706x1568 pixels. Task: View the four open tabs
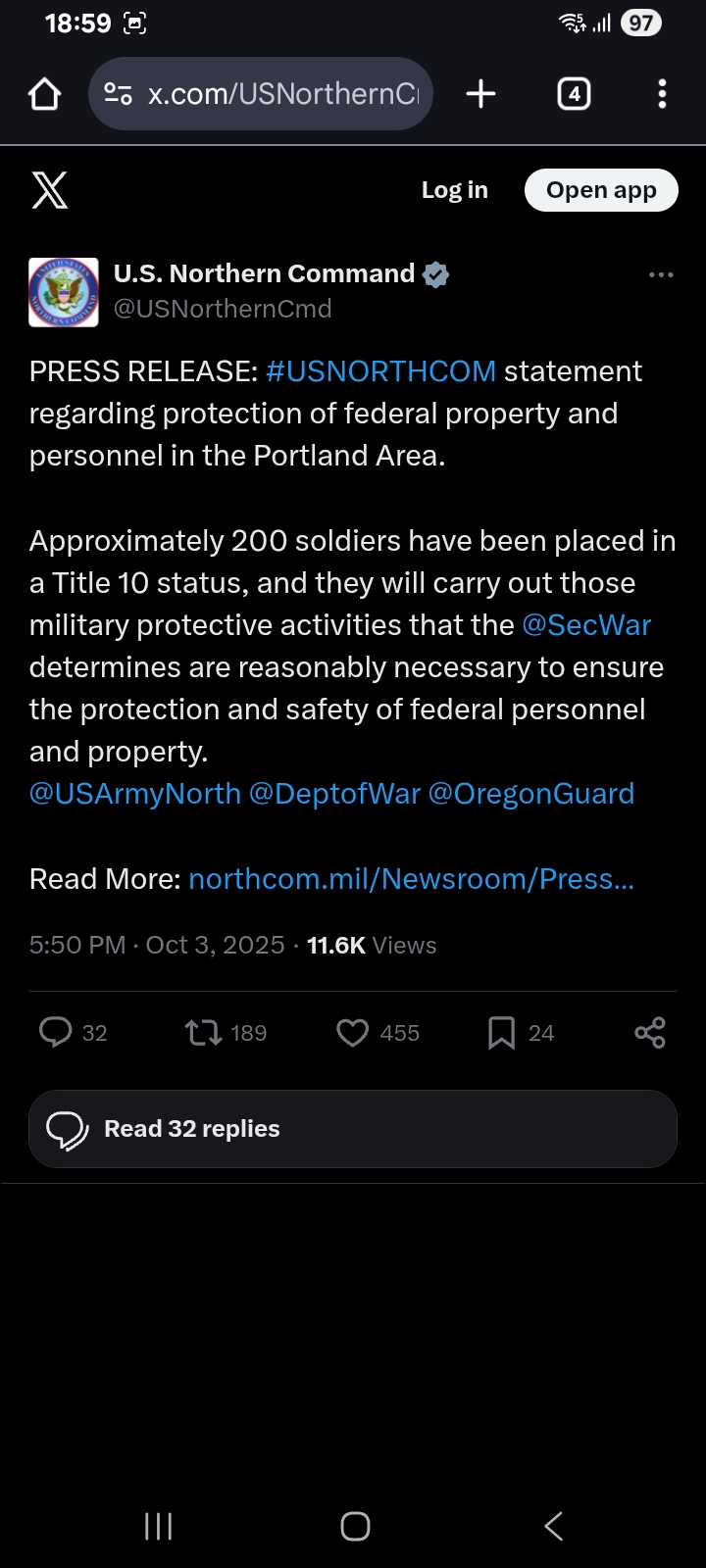point(574,94)
